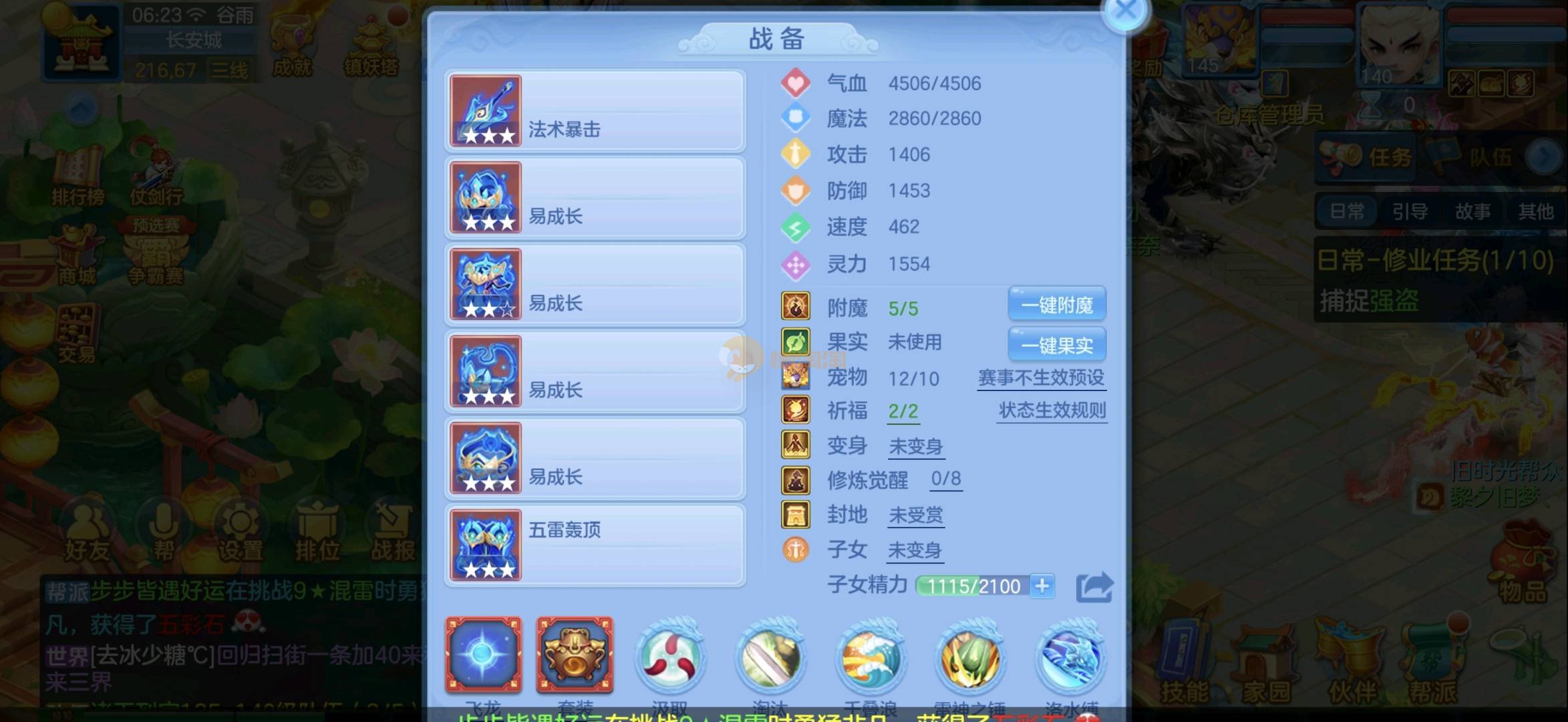Share the 战备 panel

[1094, 588]
